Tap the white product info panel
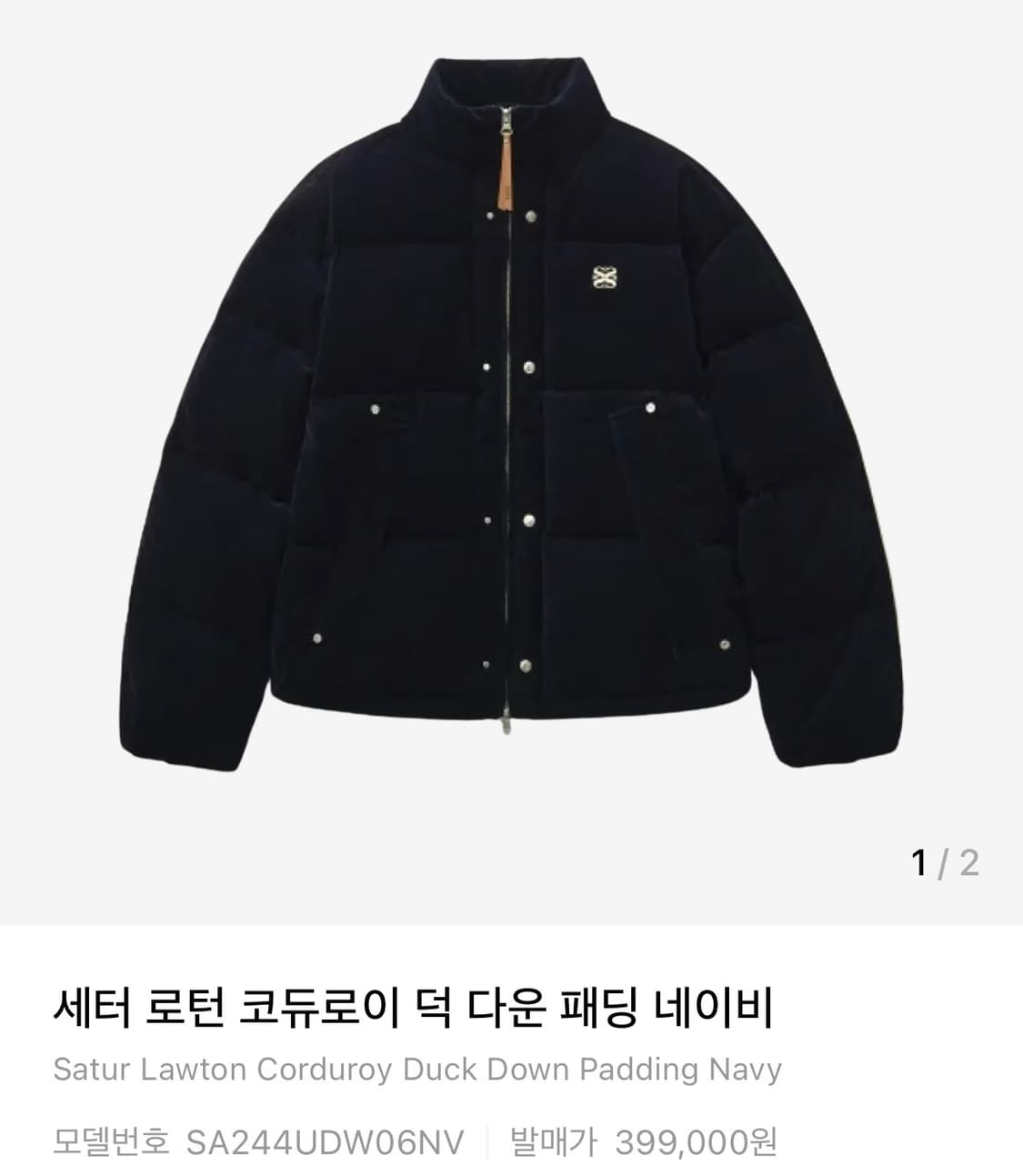Image resolution: width=1023 pixels, height=1176 pixels. tap(509, 1046)
